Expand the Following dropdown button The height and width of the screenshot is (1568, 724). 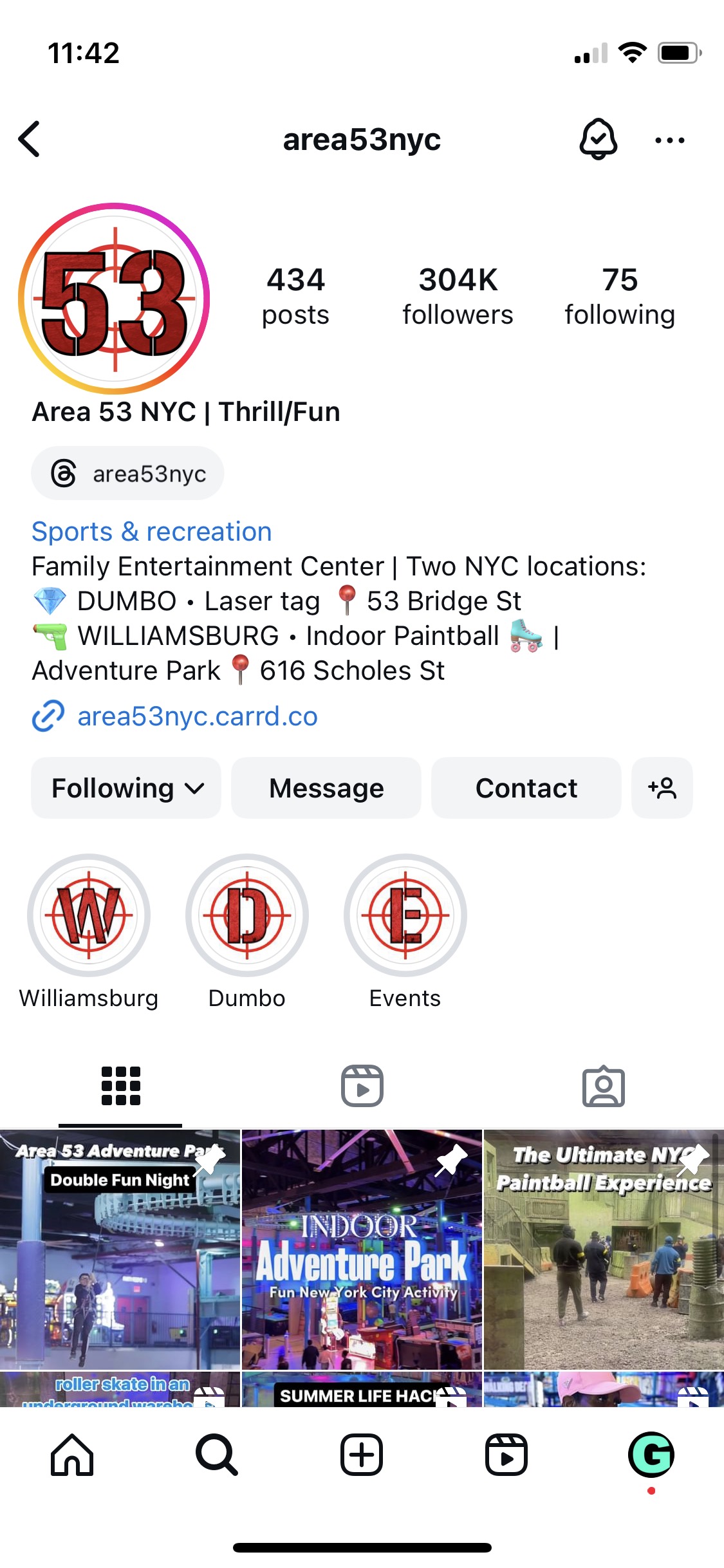tap(127, 788)
